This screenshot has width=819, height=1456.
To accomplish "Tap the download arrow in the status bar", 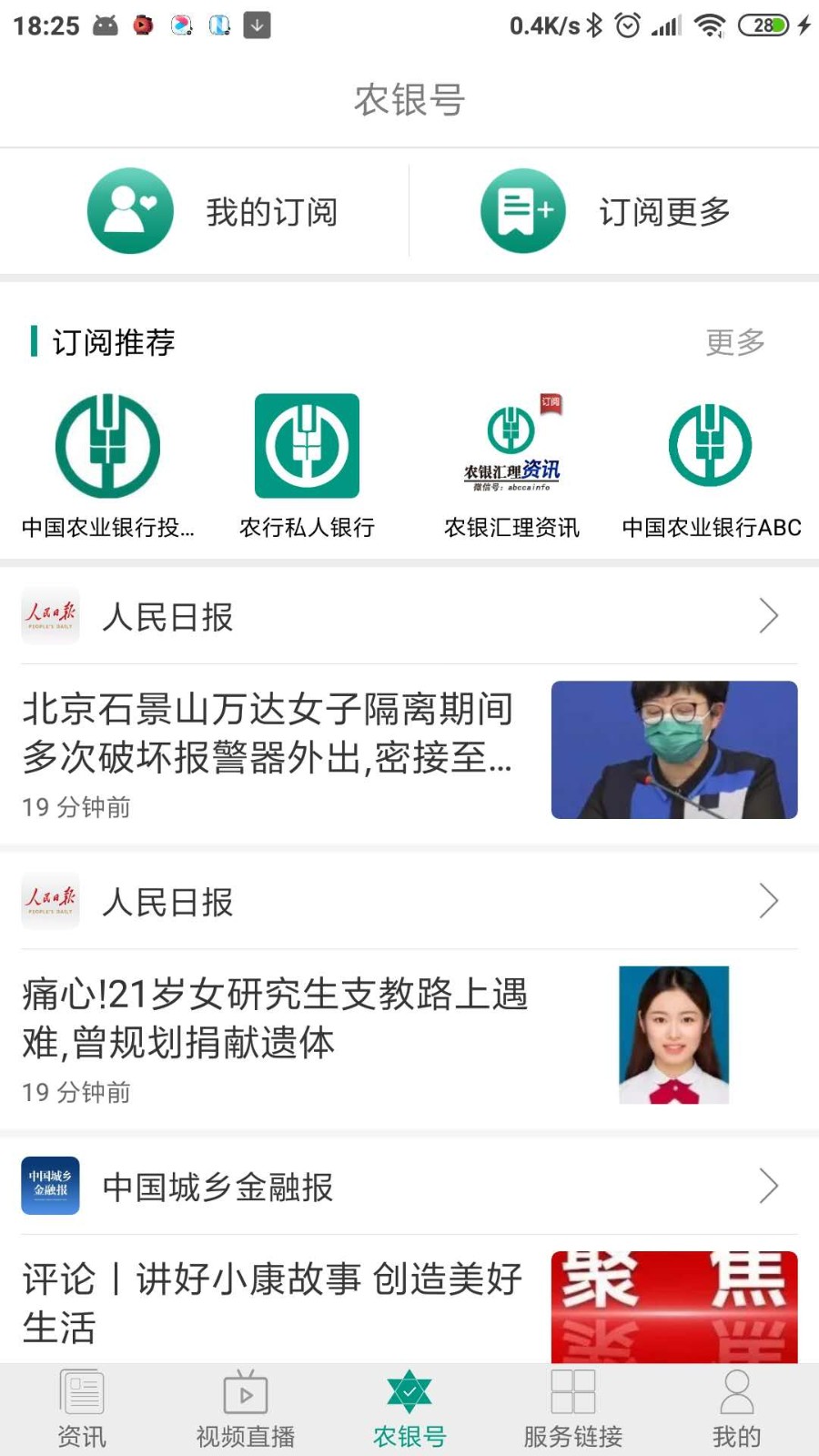I will [256, 25].
